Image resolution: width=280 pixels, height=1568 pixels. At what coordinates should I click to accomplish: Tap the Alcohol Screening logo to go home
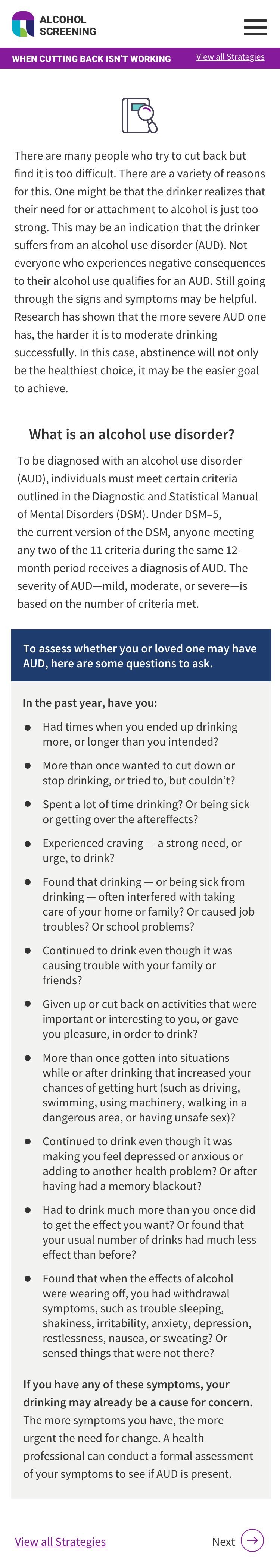[x=54, y=24]
